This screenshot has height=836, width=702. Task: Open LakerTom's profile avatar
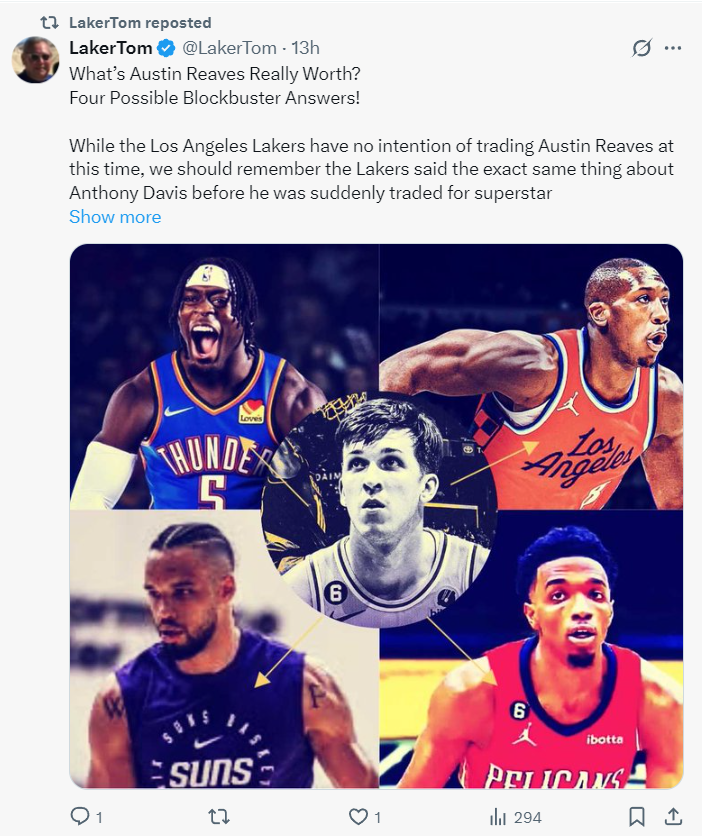point(35,60)
